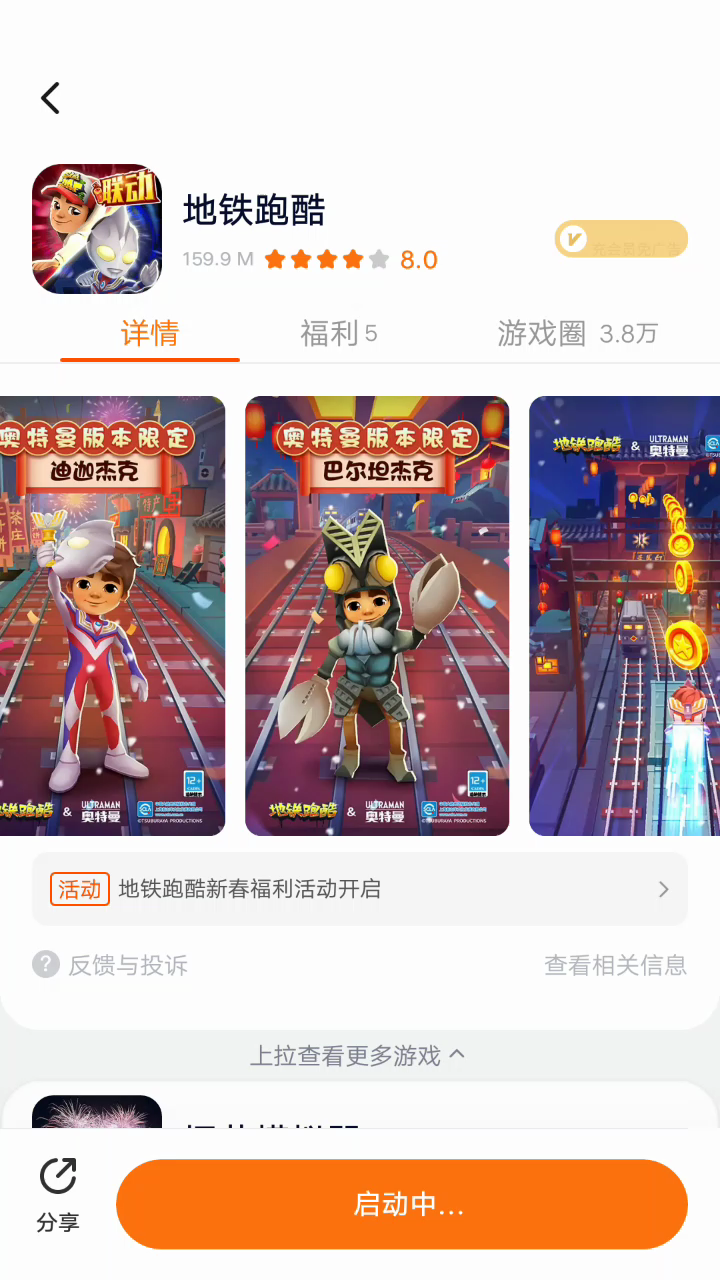Tap 查看相关信息
720x1280 pixels.
coord(615,965)
